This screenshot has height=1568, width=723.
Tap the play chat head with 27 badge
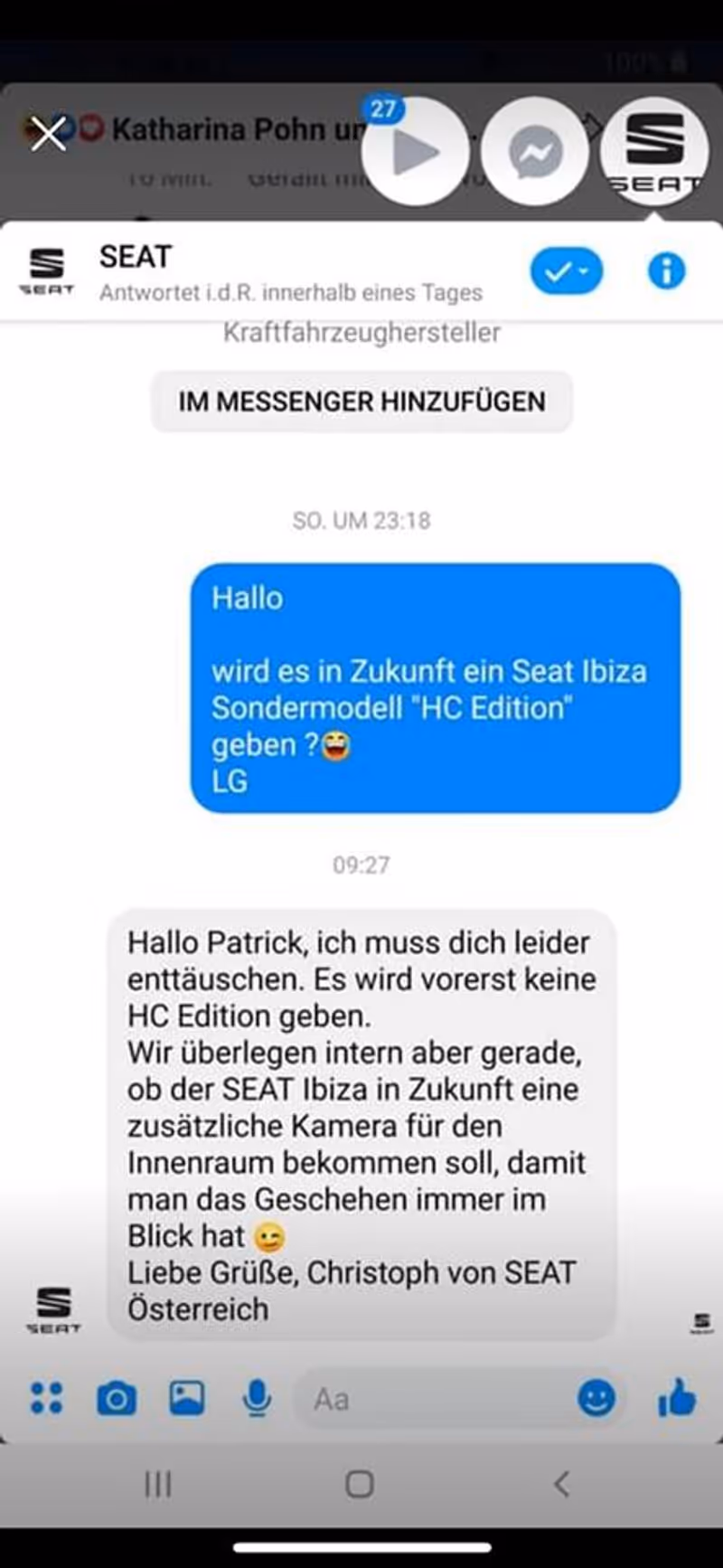coord(415,152)
